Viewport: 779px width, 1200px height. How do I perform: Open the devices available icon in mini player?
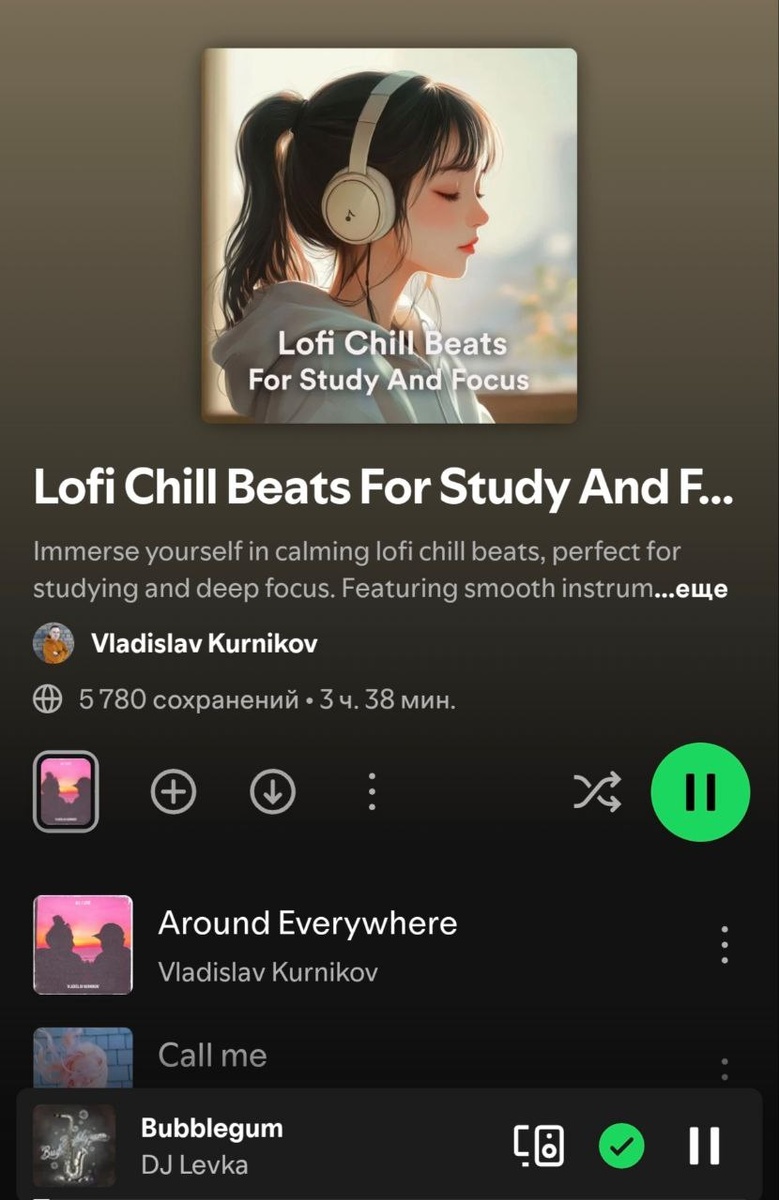[537, 1144]
